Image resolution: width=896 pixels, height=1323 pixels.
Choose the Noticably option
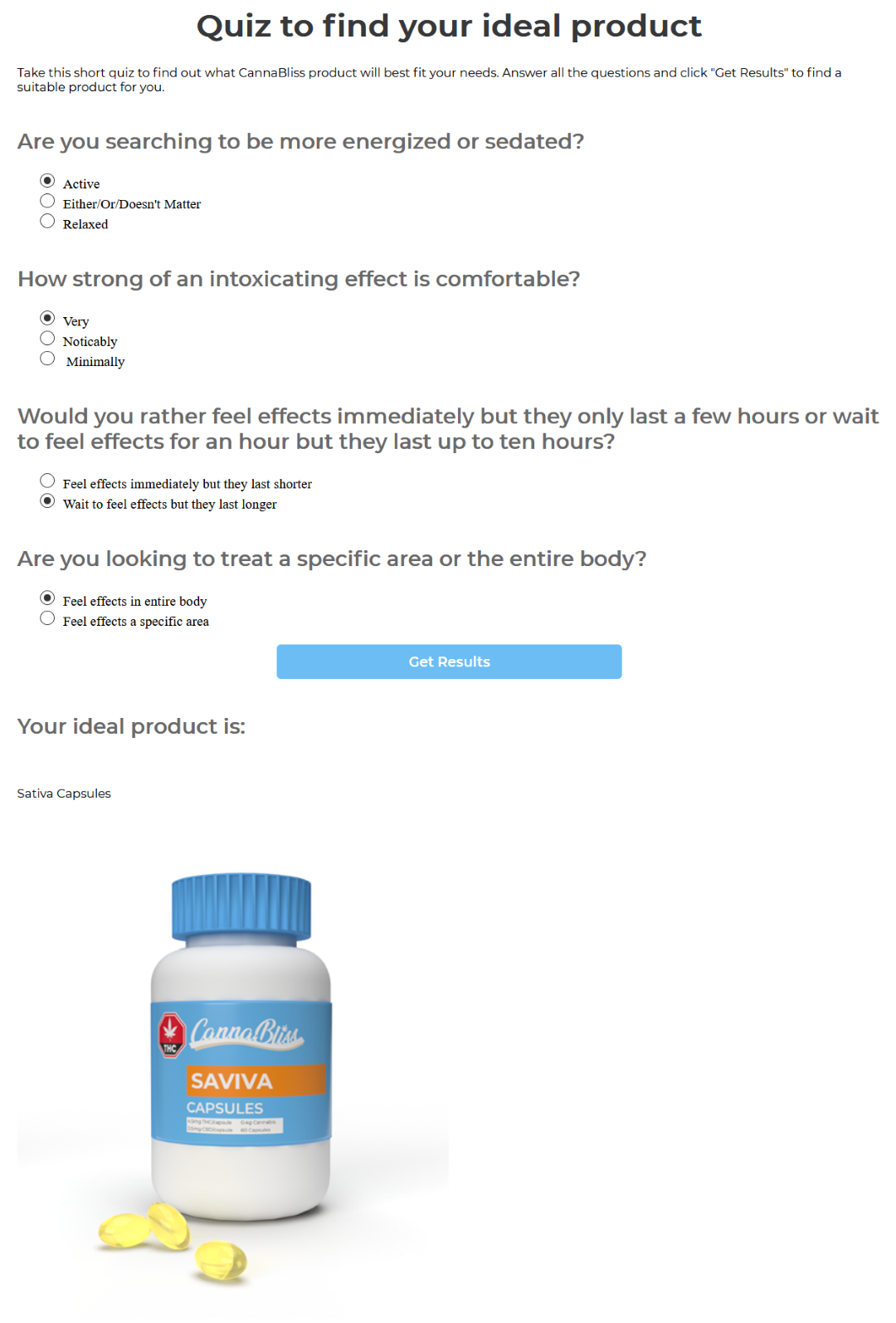tap(47, 337)
